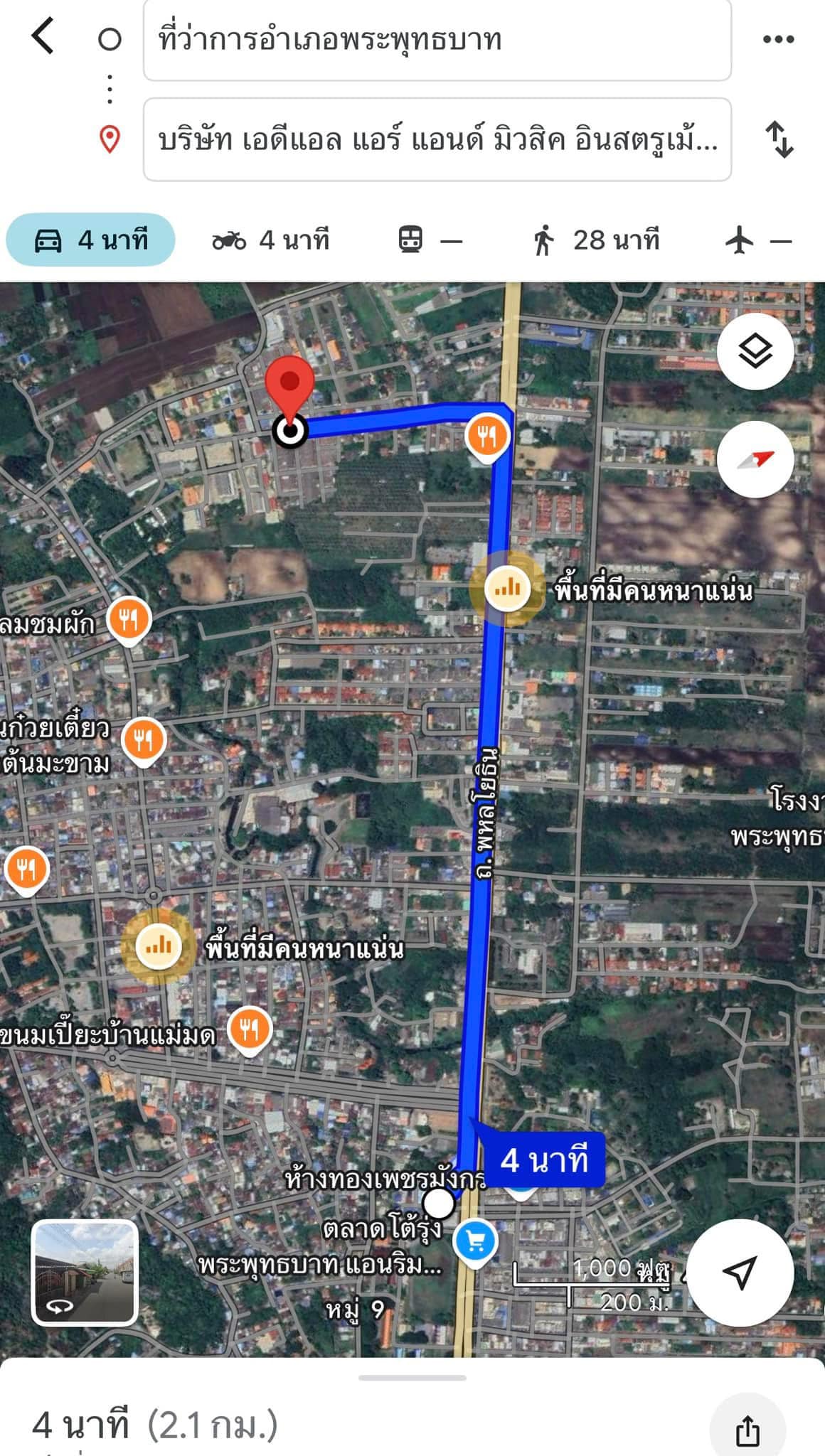Open busy area marker on Phahonyothin road
825x1456 pixels.
(507, 588)
